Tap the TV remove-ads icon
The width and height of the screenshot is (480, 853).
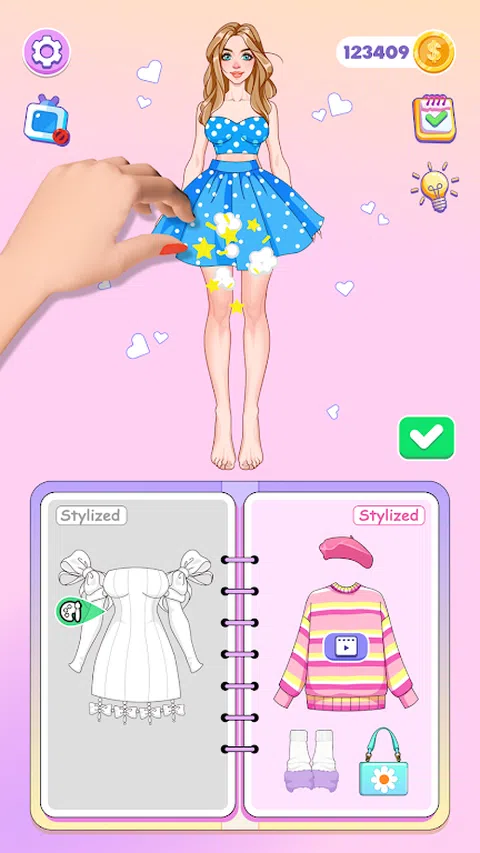click(x=46, y=120)
